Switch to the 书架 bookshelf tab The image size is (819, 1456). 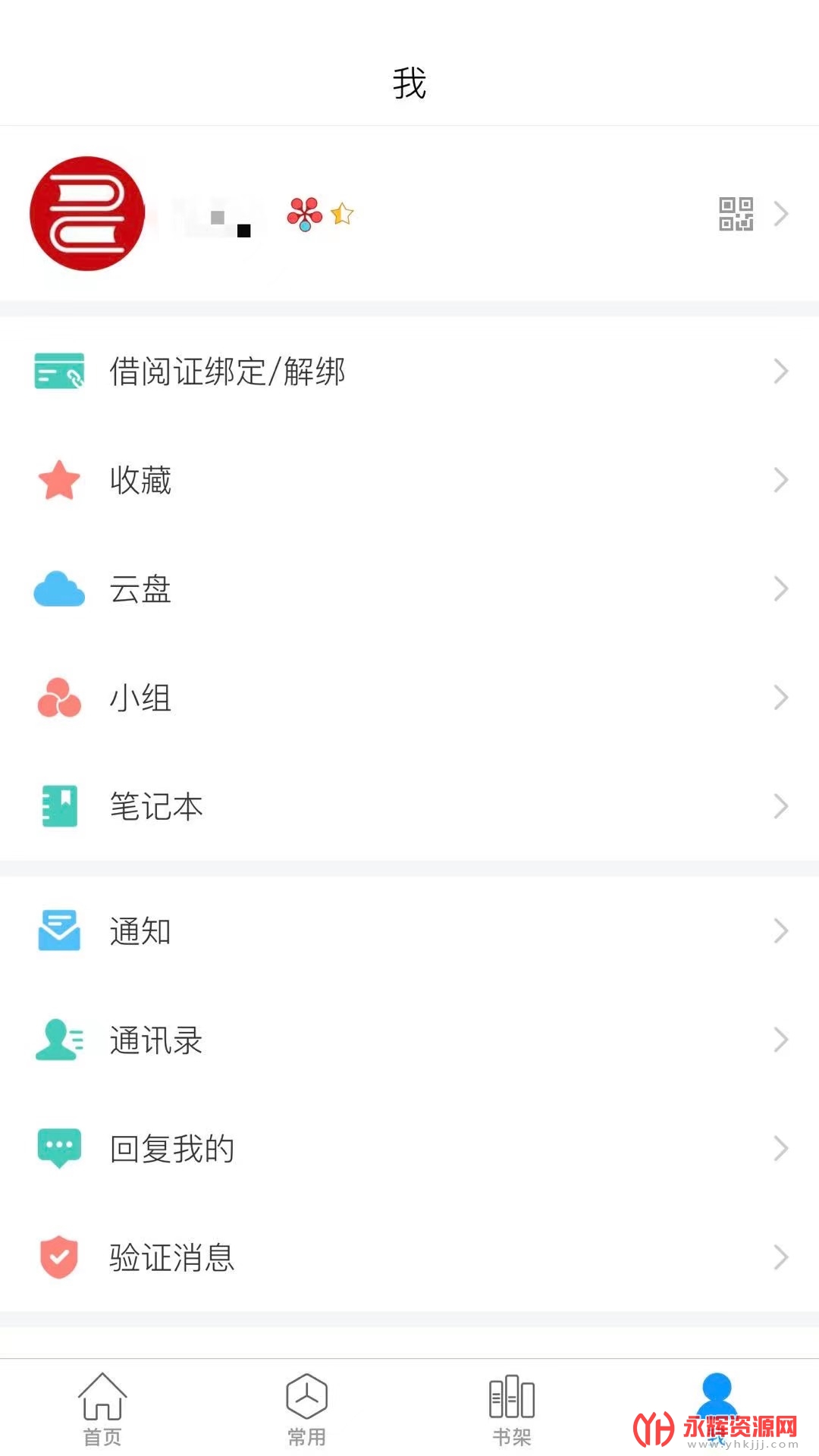512,1408
